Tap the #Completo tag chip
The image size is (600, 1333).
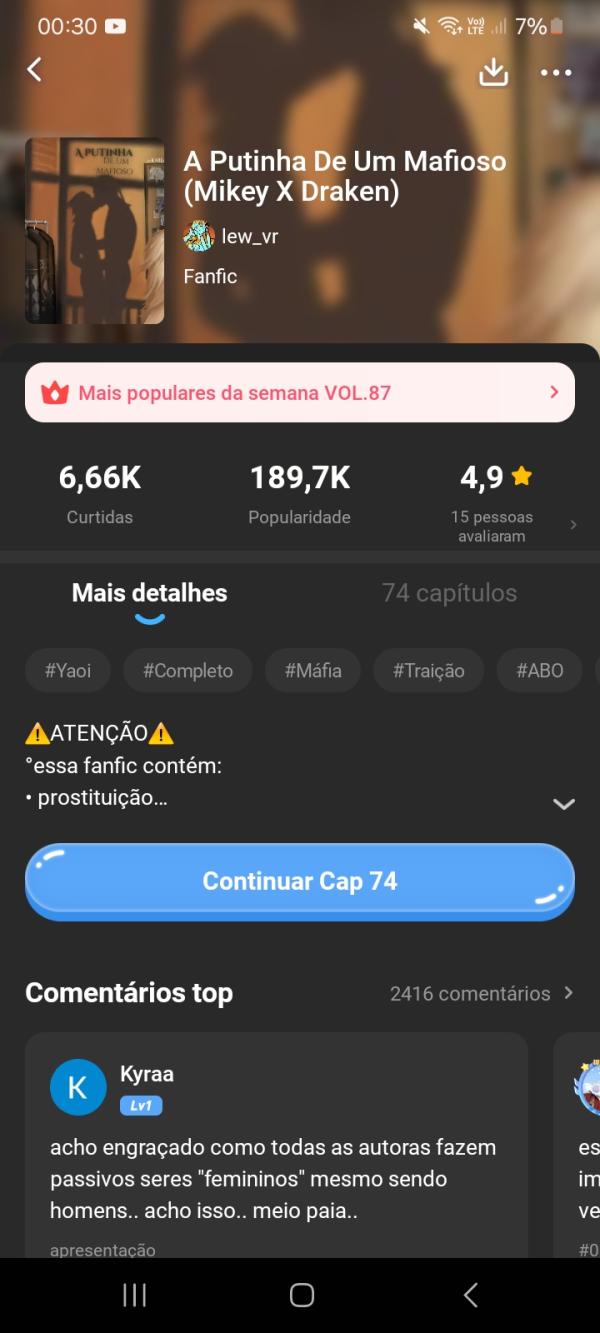tap(188, 671)
